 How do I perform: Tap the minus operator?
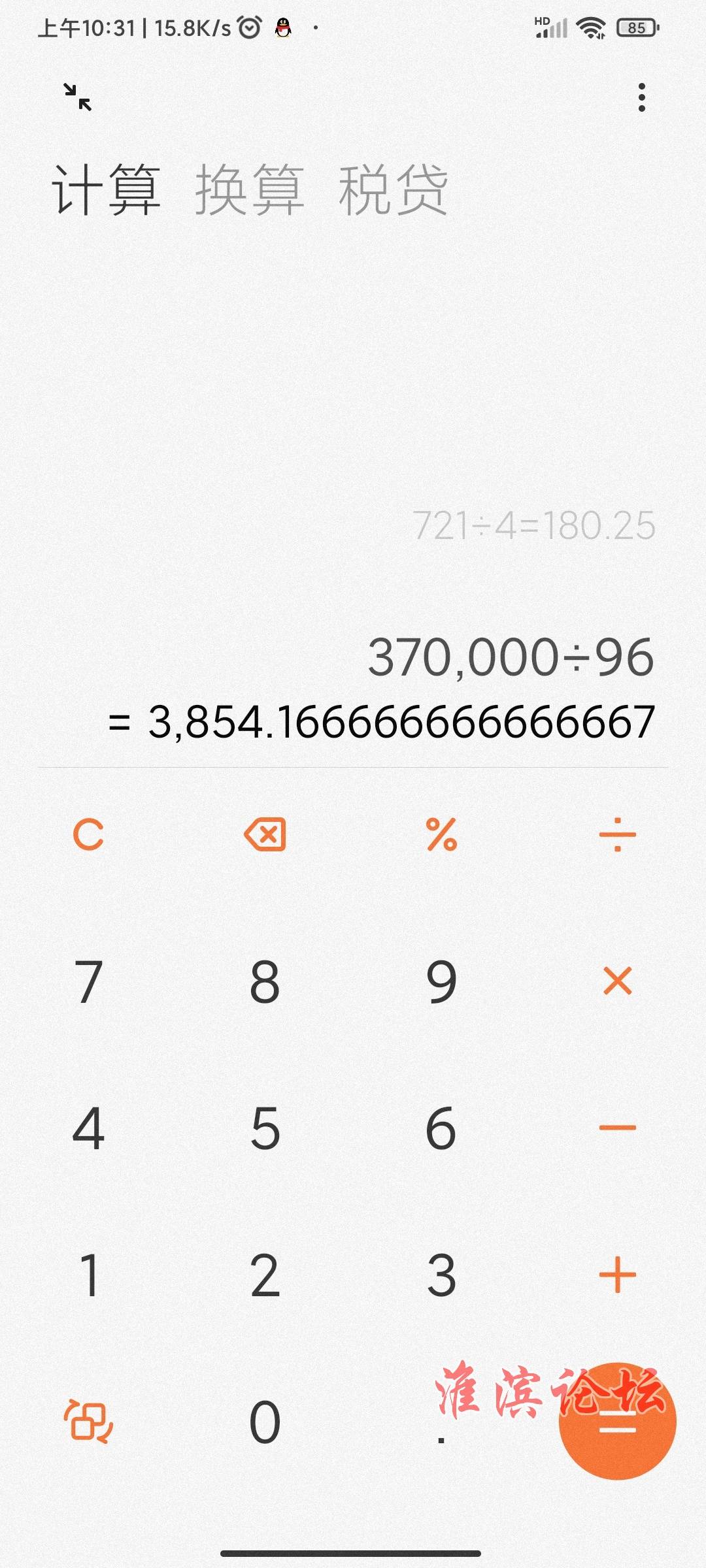click(x=618, y=1127)
